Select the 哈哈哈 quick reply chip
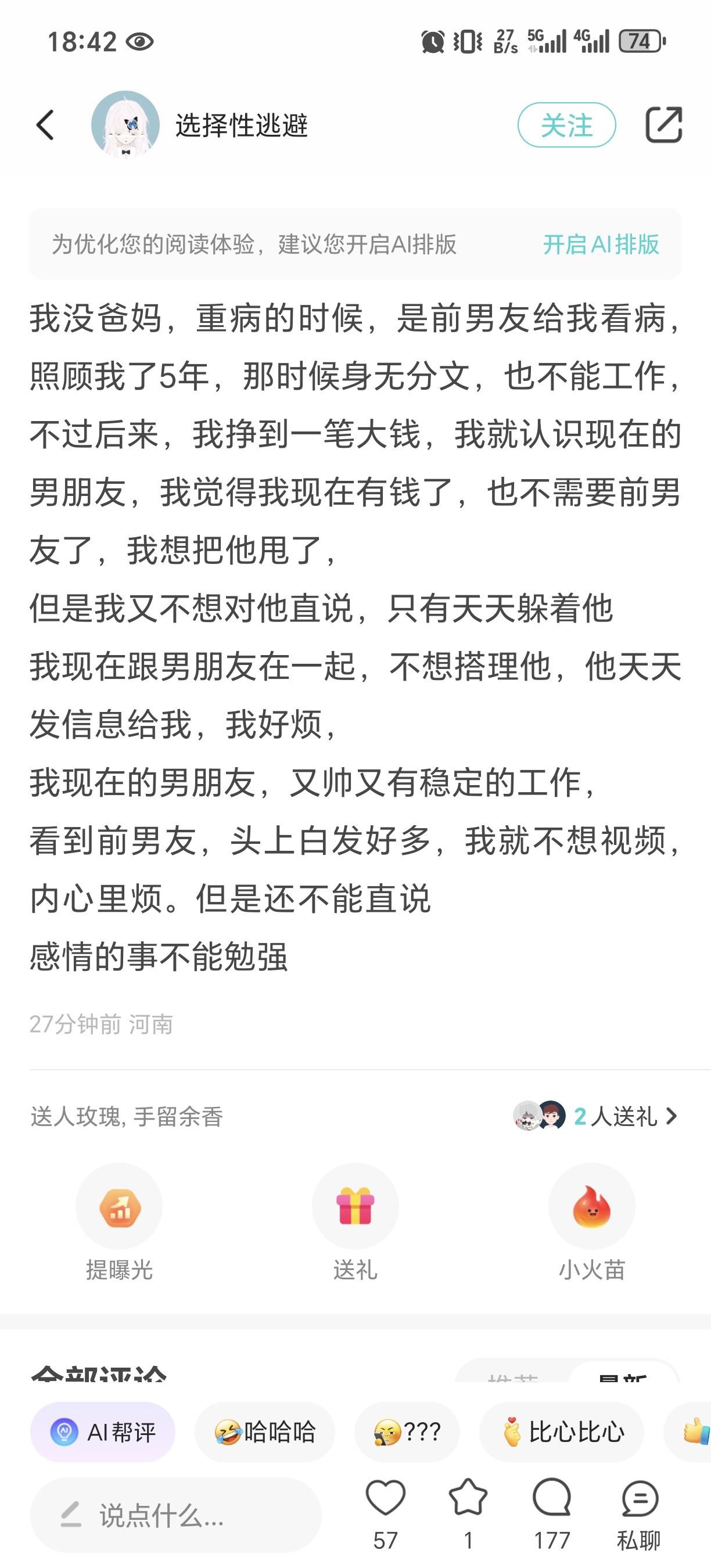The width and height of the screenshot is (711, 1568). 265,1432
